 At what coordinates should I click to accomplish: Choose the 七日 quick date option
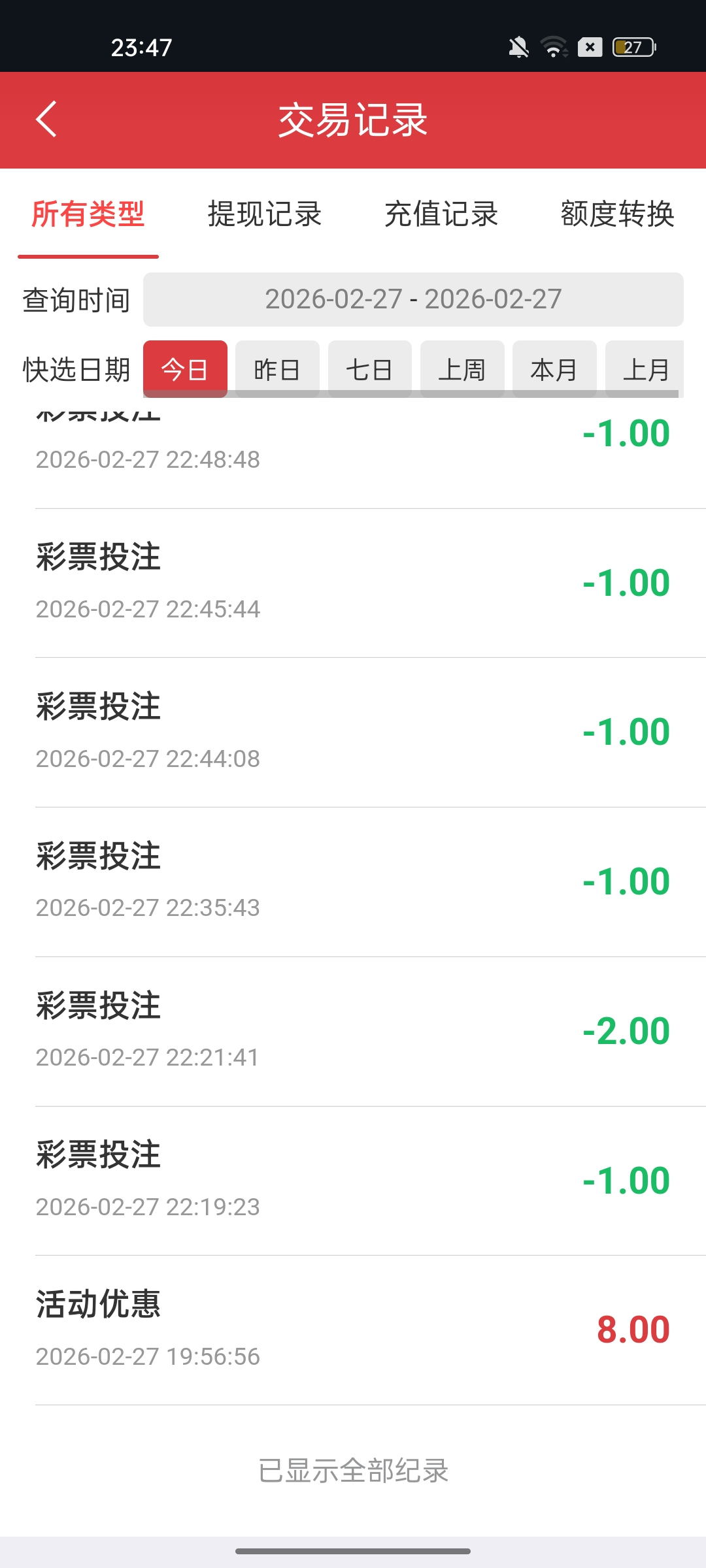(369, 368)
